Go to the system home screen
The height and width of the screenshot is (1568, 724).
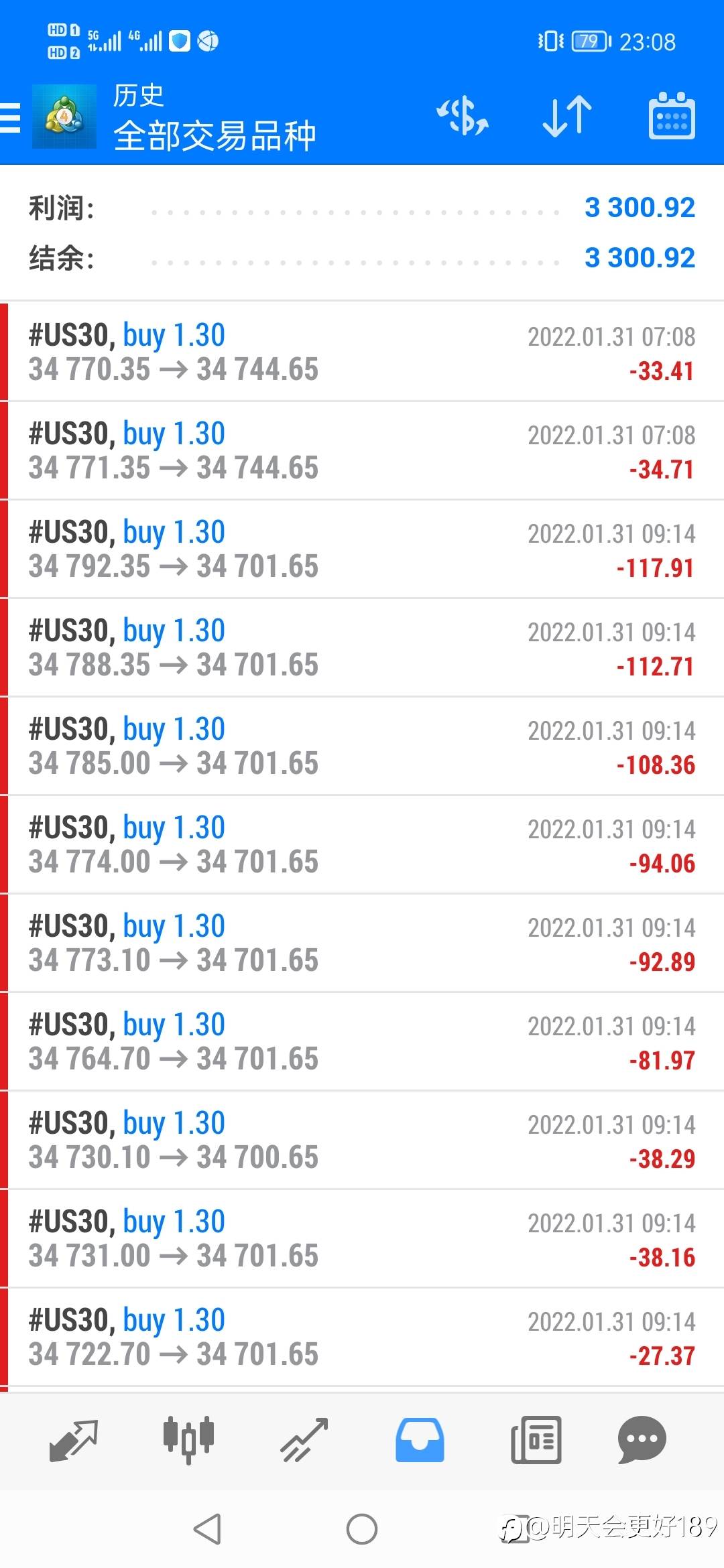click(x=362, y=1529)
